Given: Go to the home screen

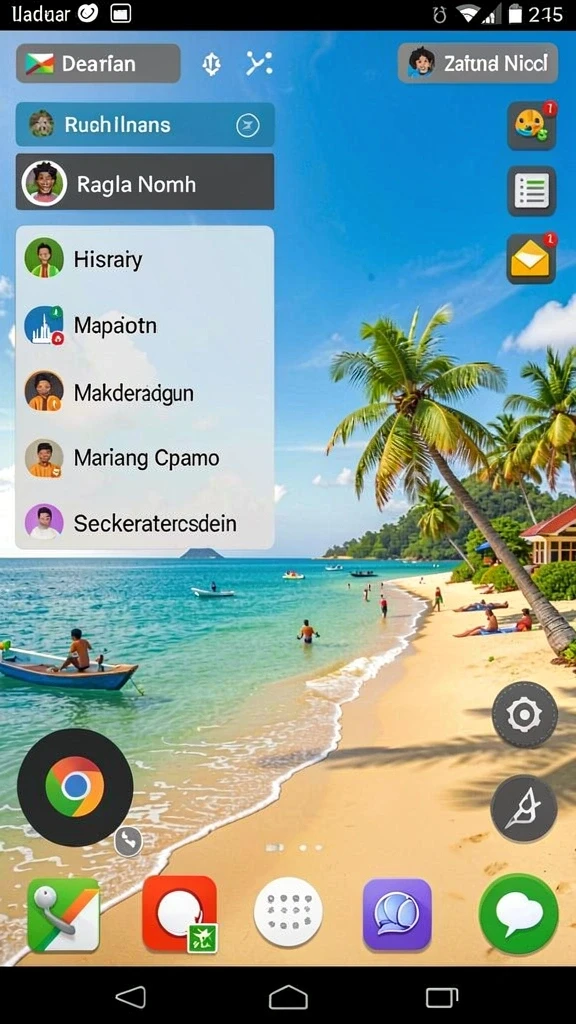Looking at the screenshot, I should pos(288,997).
